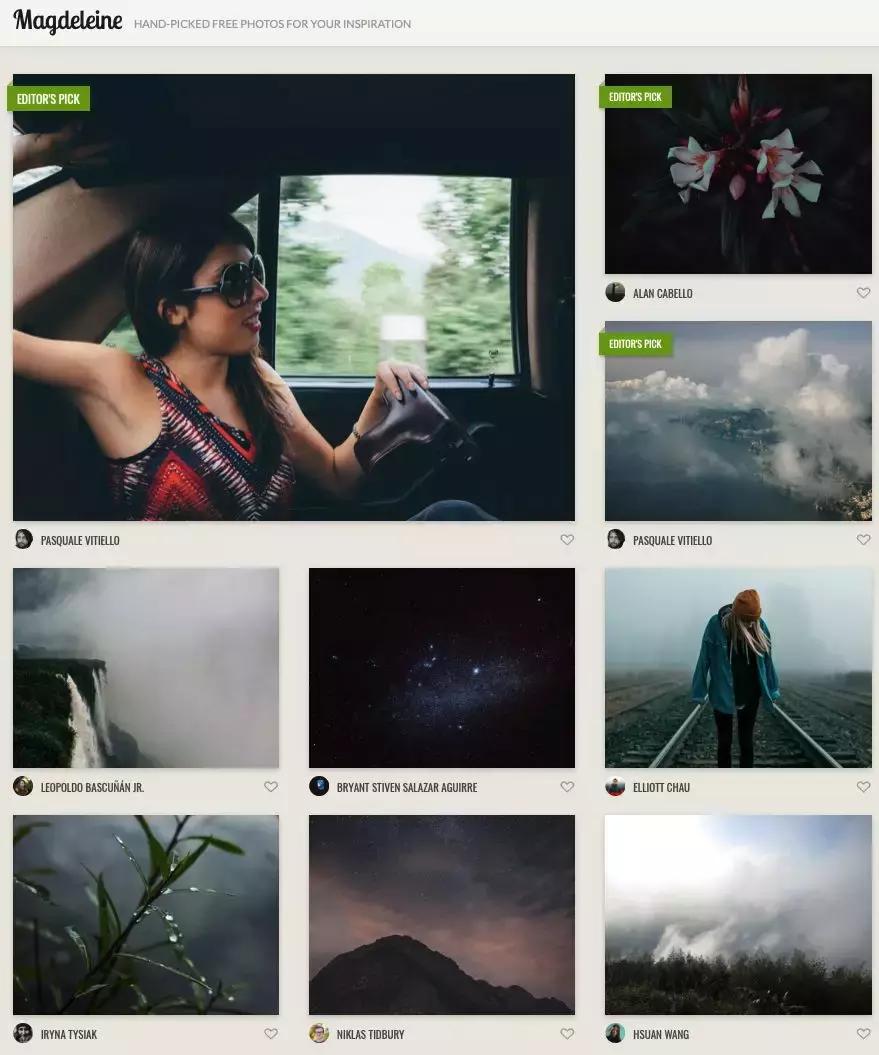Image resolution: width=879 pixels, height=1055 pixels.
Task: Like Leopoldo Bascuñán Jr.'s photo
Action: click(x=270, y=787)
